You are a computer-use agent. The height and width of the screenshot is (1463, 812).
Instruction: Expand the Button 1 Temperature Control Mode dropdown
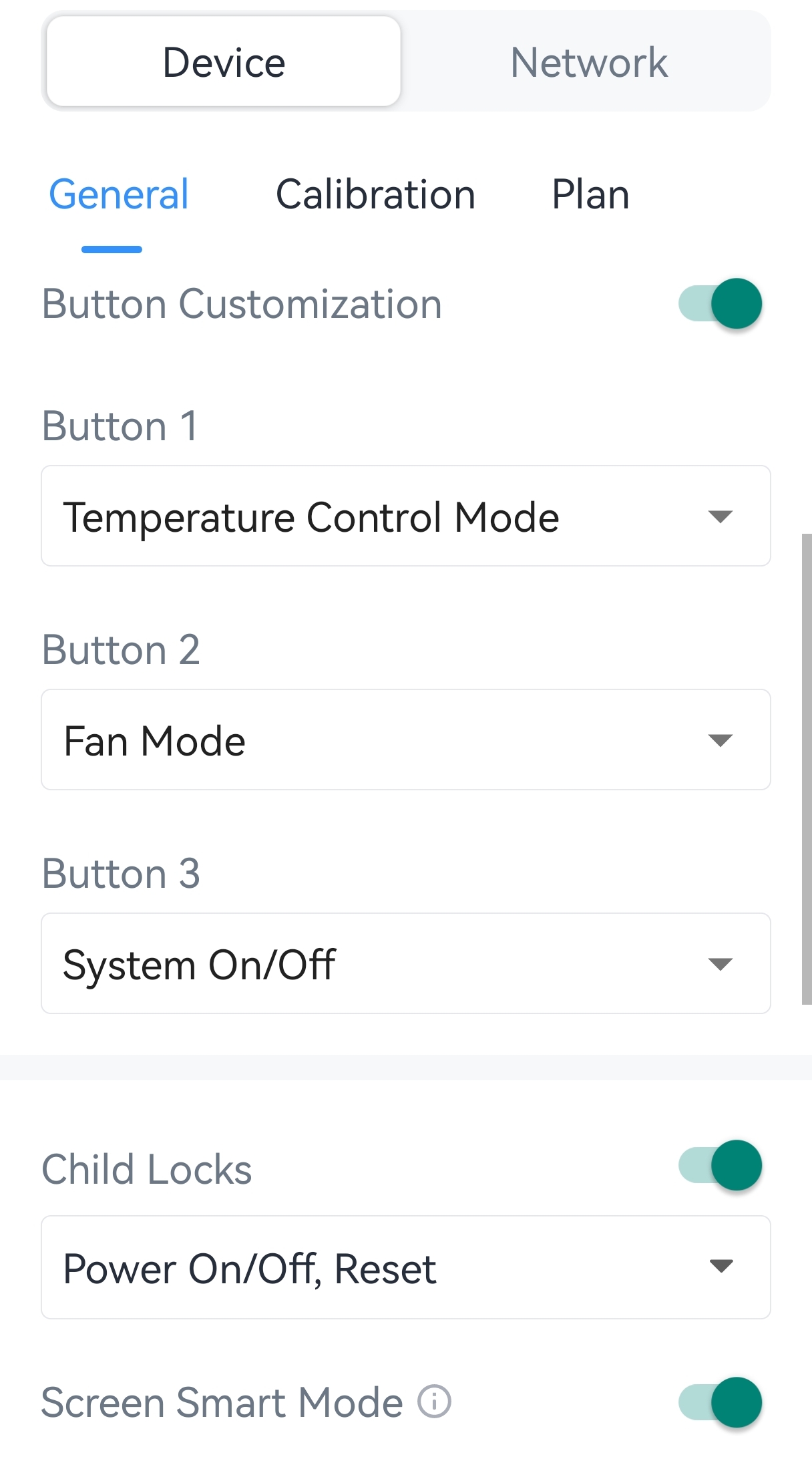click(x=405, y=516)
